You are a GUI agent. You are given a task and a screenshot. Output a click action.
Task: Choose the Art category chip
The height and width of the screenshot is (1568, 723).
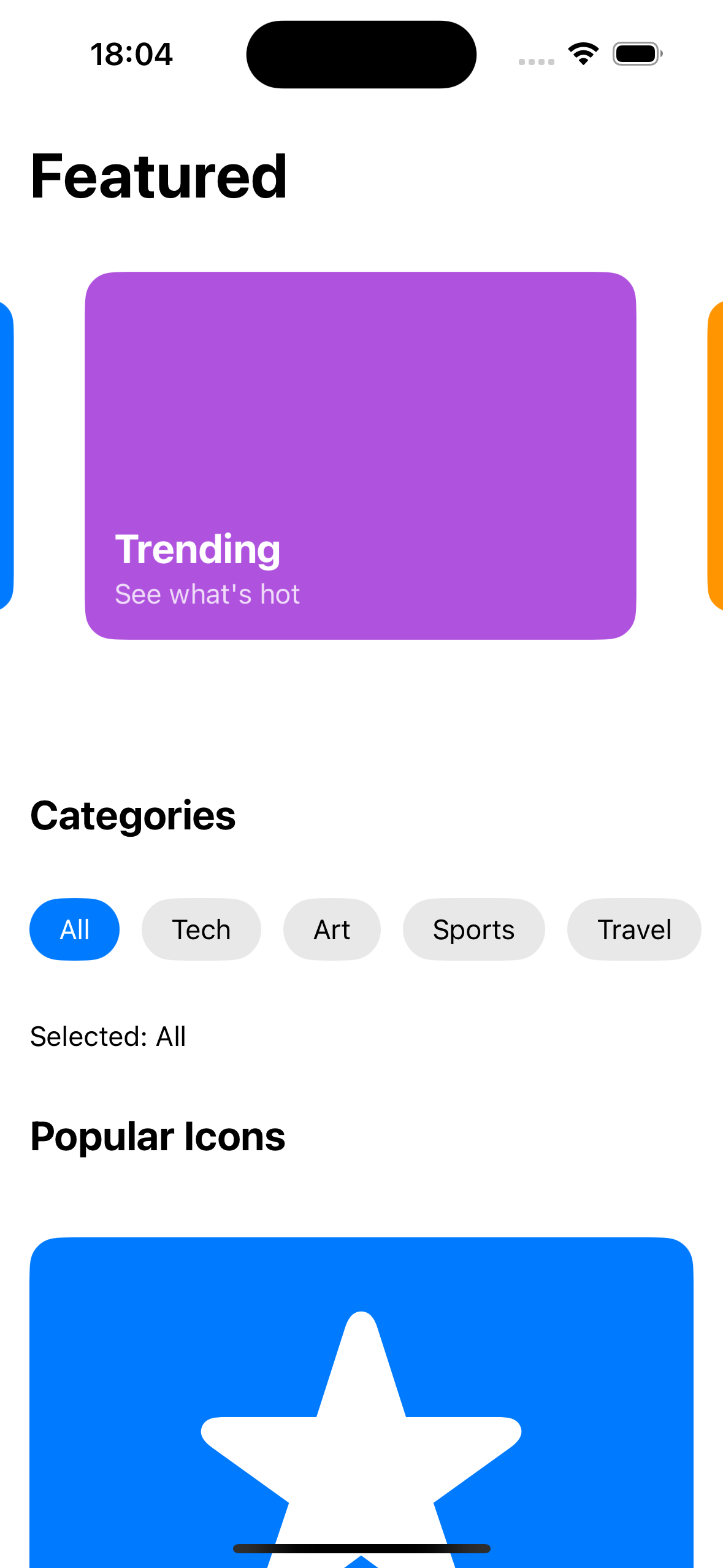[x=332, y=929]
